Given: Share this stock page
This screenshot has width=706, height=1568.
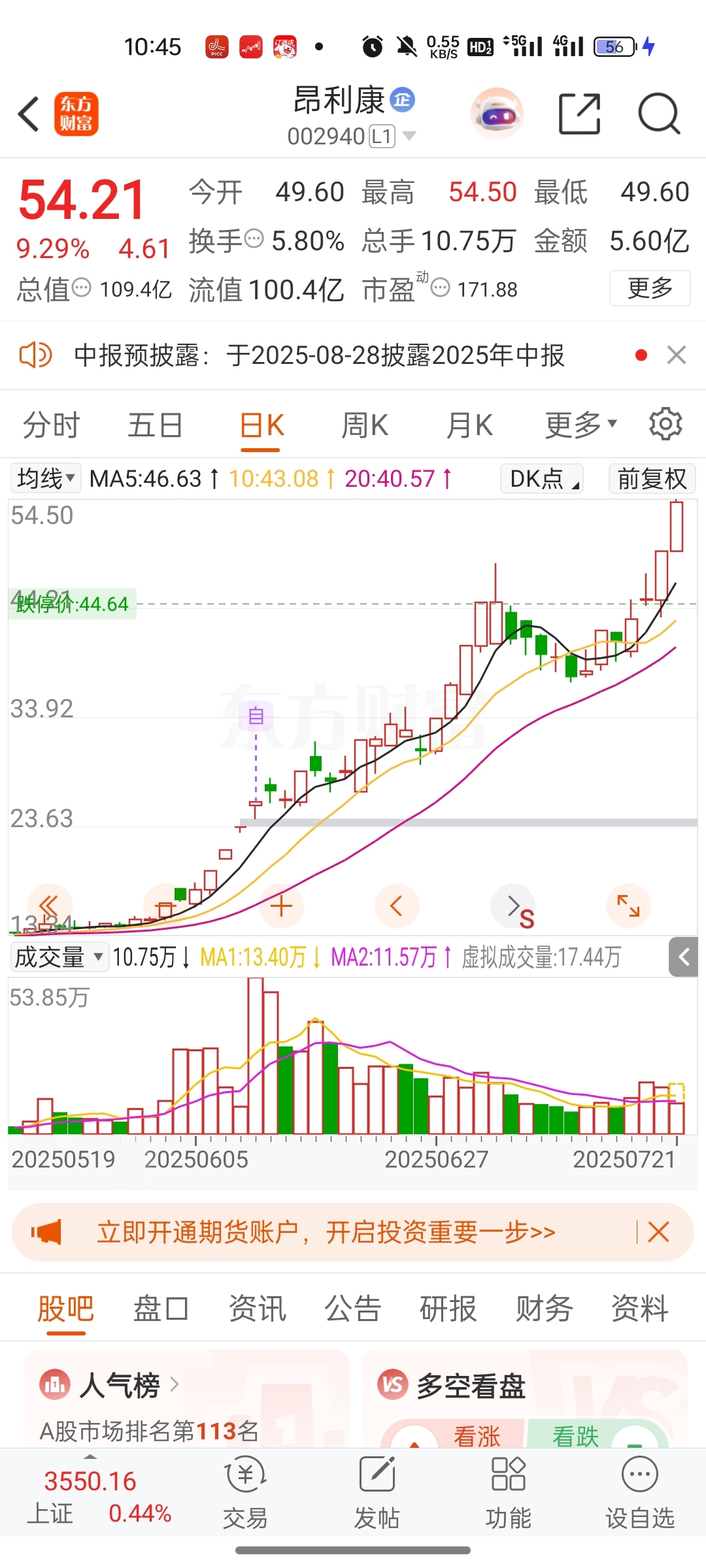Looking at the screenshot, I should click(x=579, y=114).
